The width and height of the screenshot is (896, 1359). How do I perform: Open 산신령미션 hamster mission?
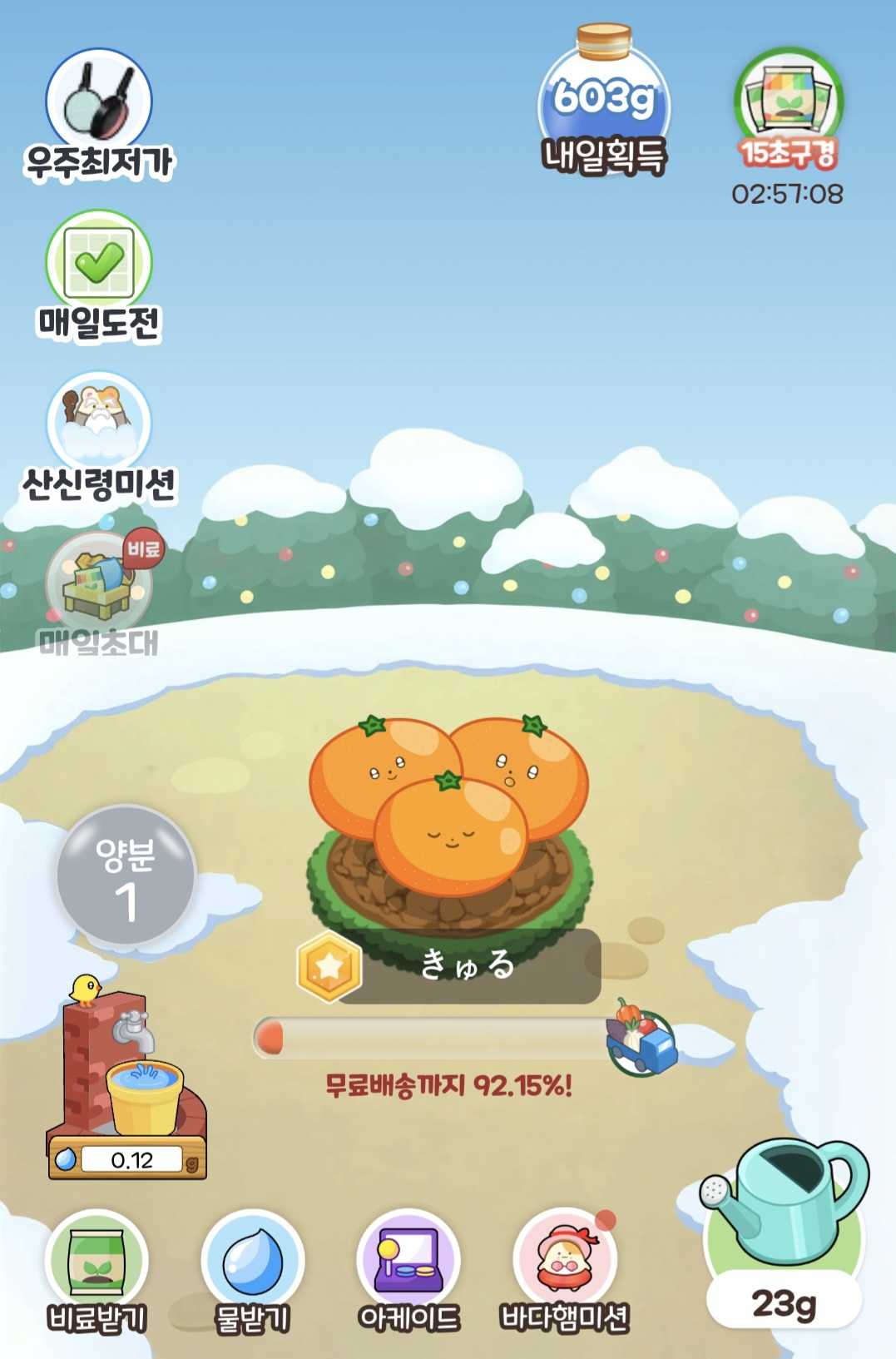coord(99,424)
